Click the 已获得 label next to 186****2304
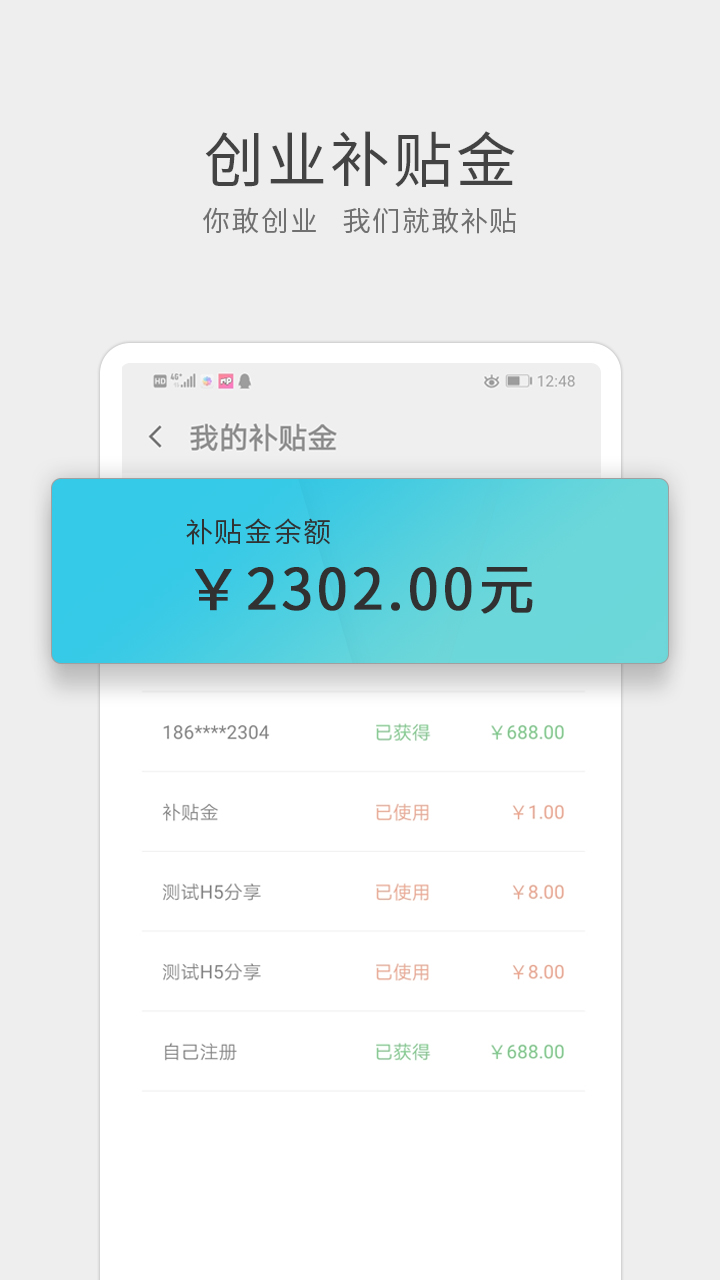 click(x=400, y=732)
